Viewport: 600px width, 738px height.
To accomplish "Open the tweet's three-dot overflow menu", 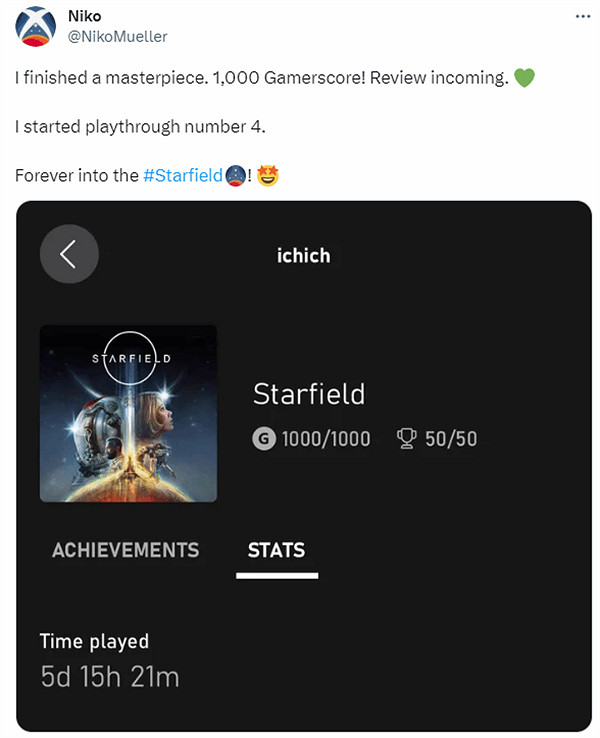I will point(582,17).
